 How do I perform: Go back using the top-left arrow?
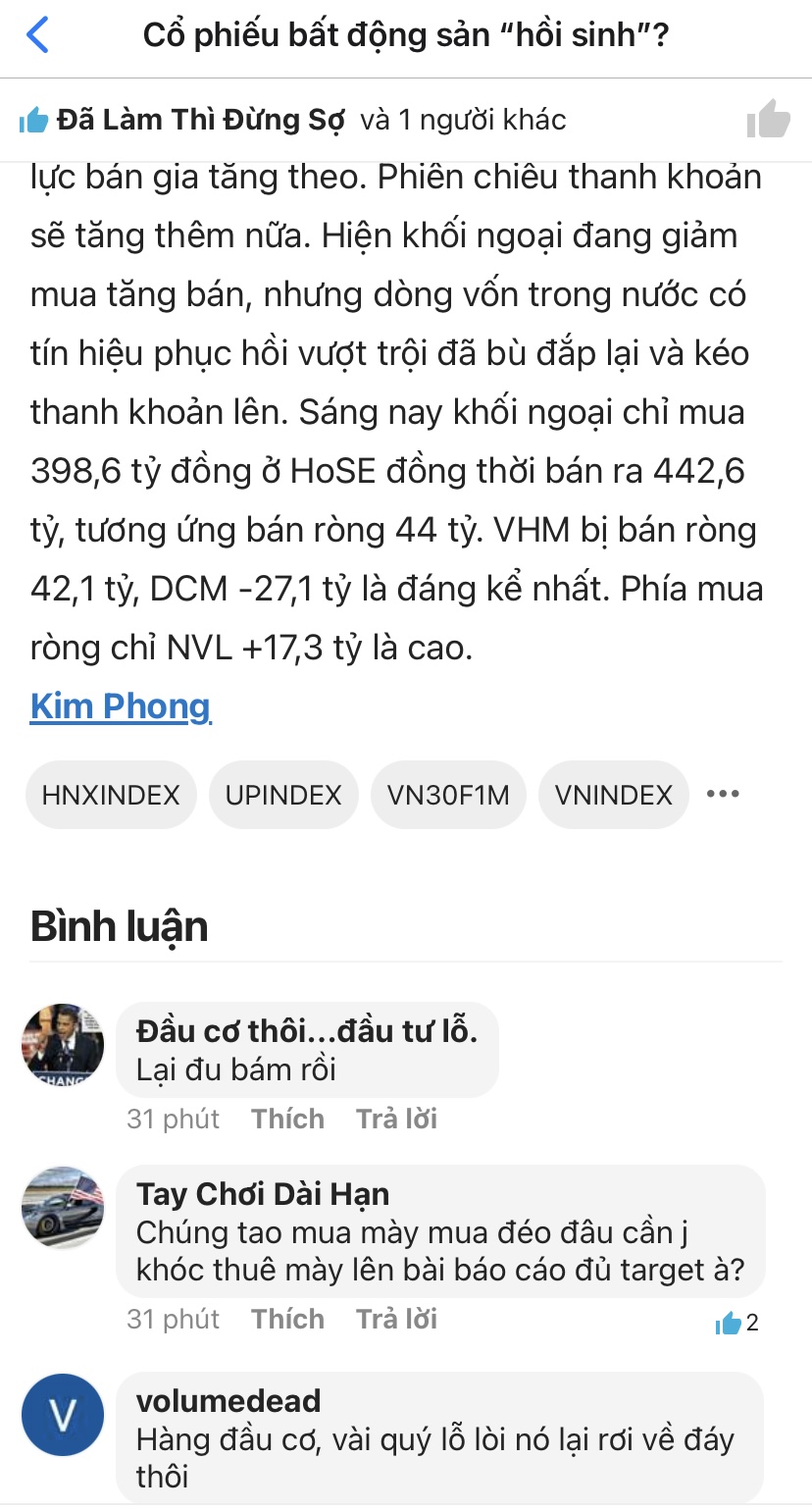click(x=37, y=35)
